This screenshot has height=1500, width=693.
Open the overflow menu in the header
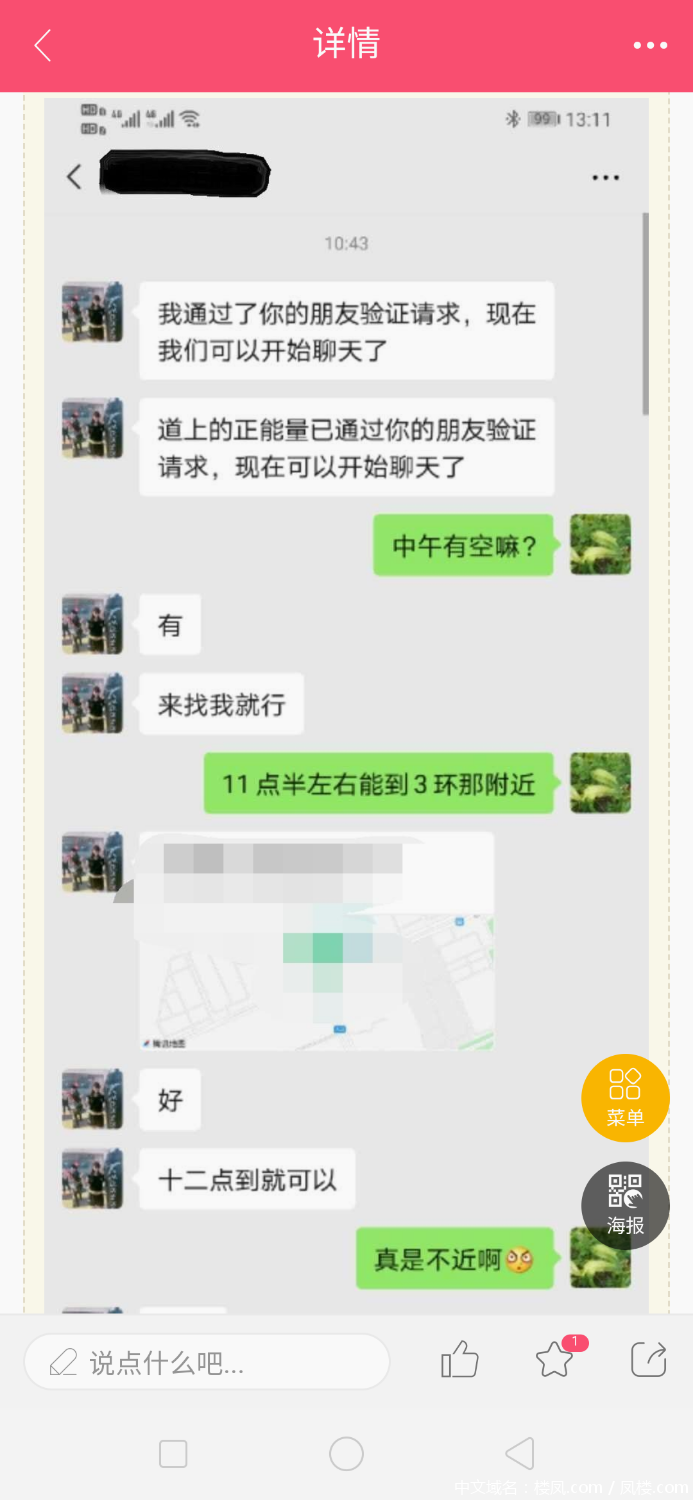[650, 45]
